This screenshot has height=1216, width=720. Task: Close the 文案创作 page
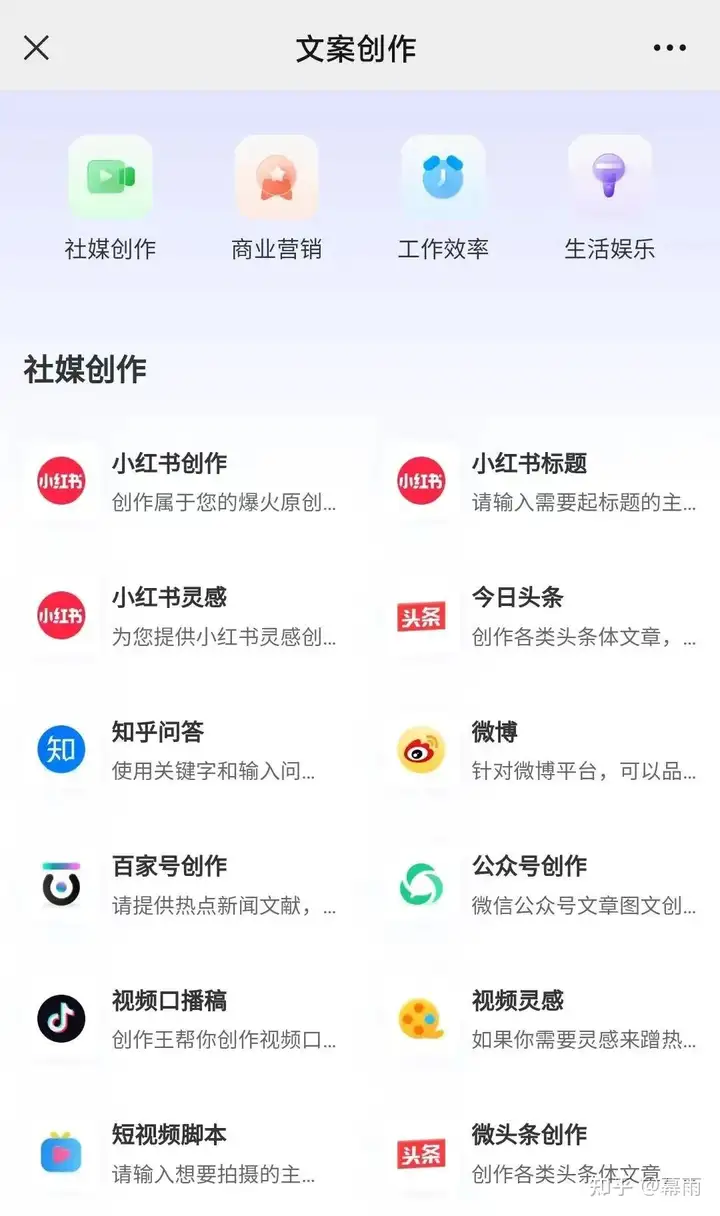pos(36,47)
